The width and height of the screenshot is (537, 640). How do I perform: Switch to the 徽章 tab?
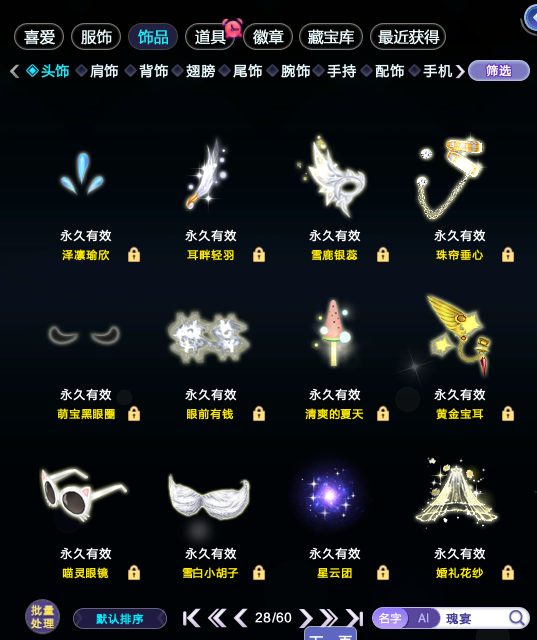(x=268, y=37)
